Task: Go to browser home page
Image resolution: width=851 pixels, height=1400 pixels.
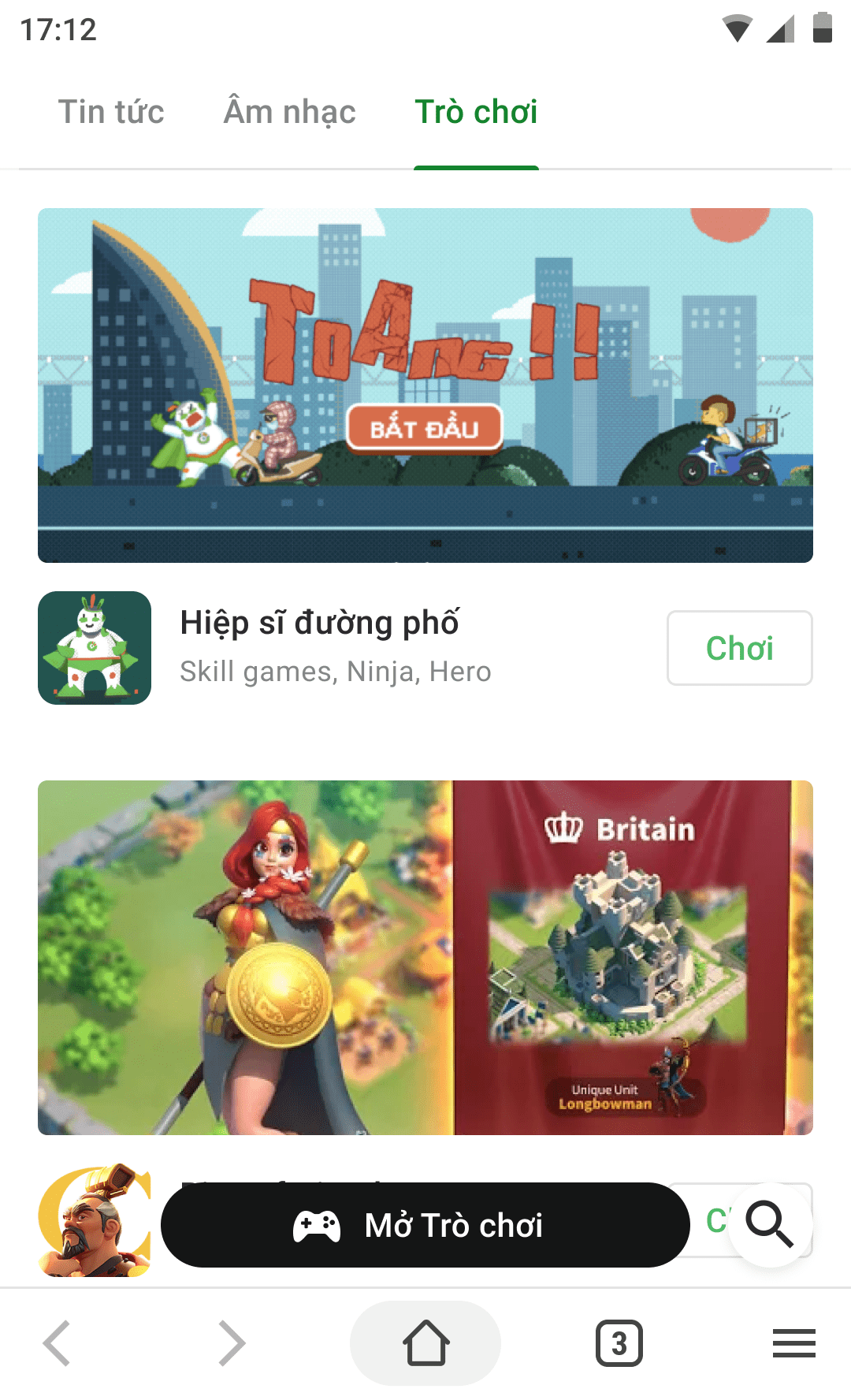Action: pyautogui.click(x=425, y=1343)
